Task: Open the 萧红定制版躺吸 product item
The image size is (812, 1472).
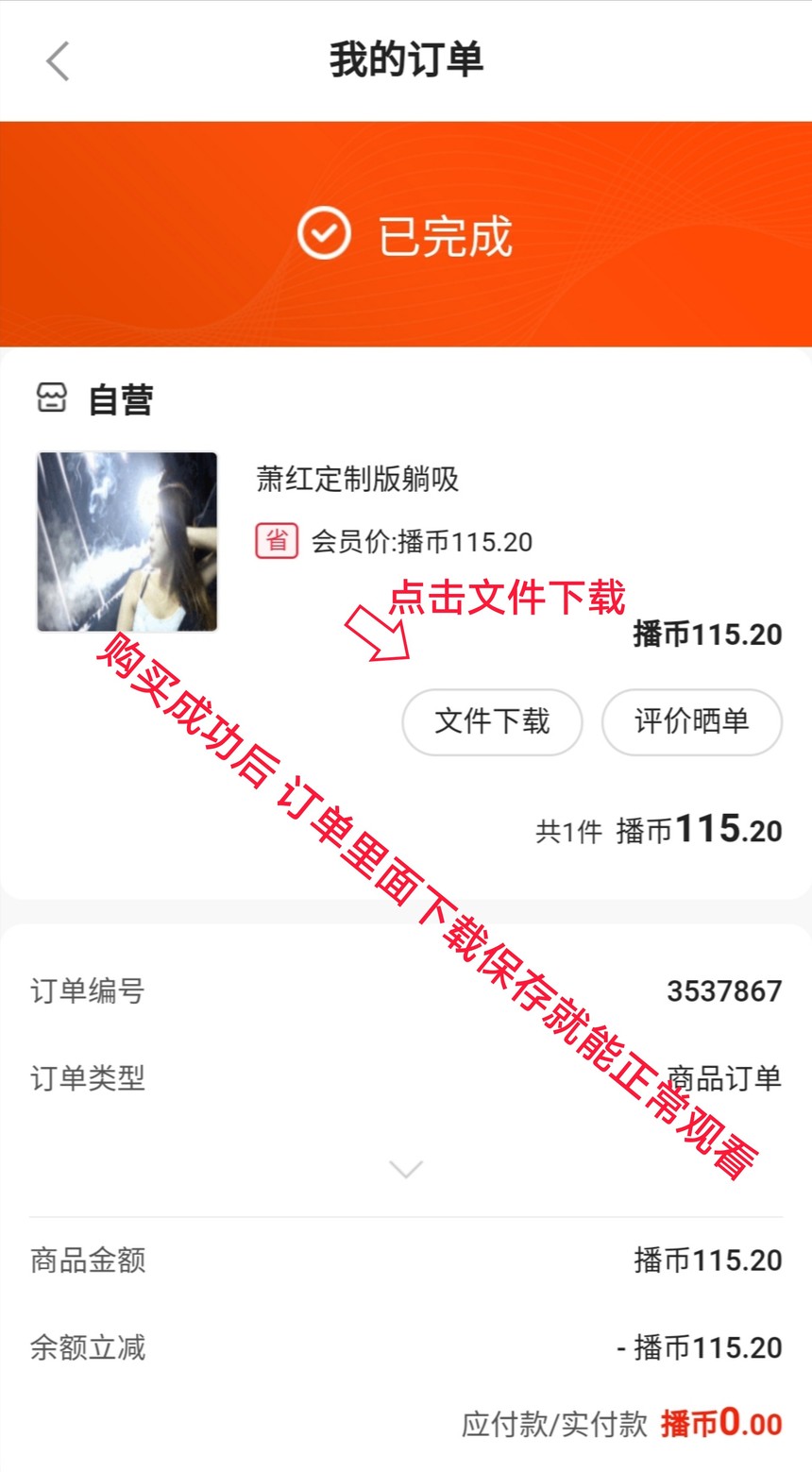Action: [x=357, y=480]
